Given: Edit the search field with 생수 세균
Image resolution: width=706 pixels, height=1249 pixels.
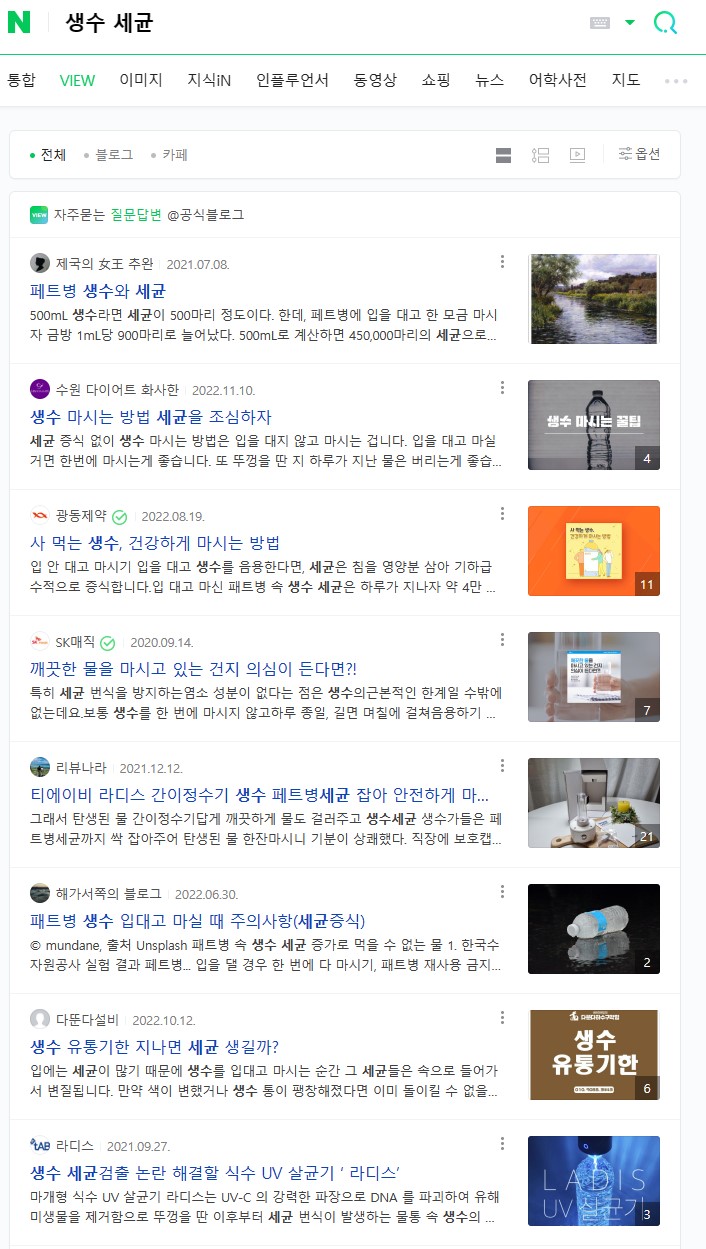Looking at the screenshot, I should click(300, 23).
